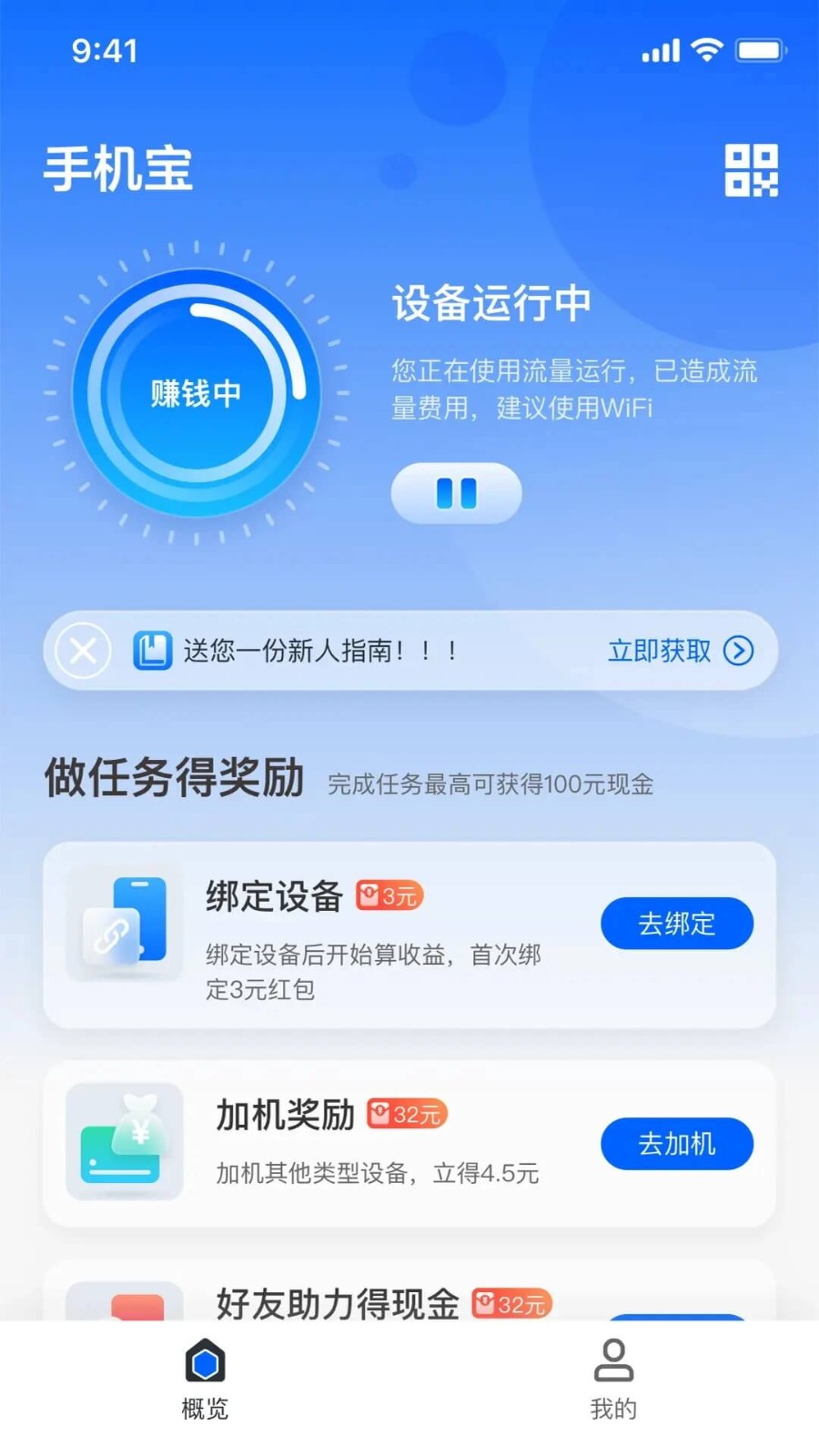
Task: Click the new user guide book icon
Action: 152,650
